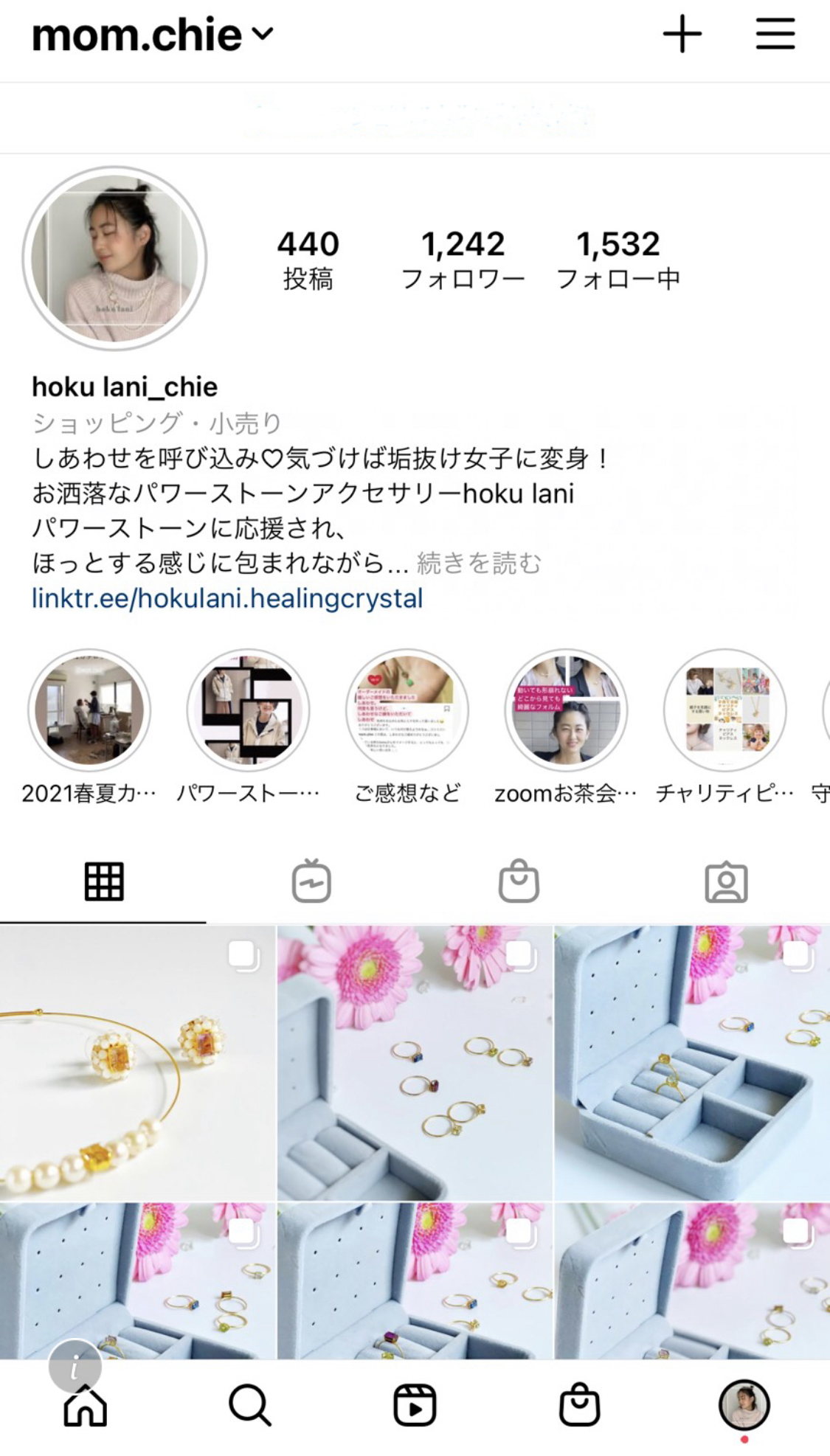Create a new post with plus icon

pyautogui.click(x=682, y=35)
